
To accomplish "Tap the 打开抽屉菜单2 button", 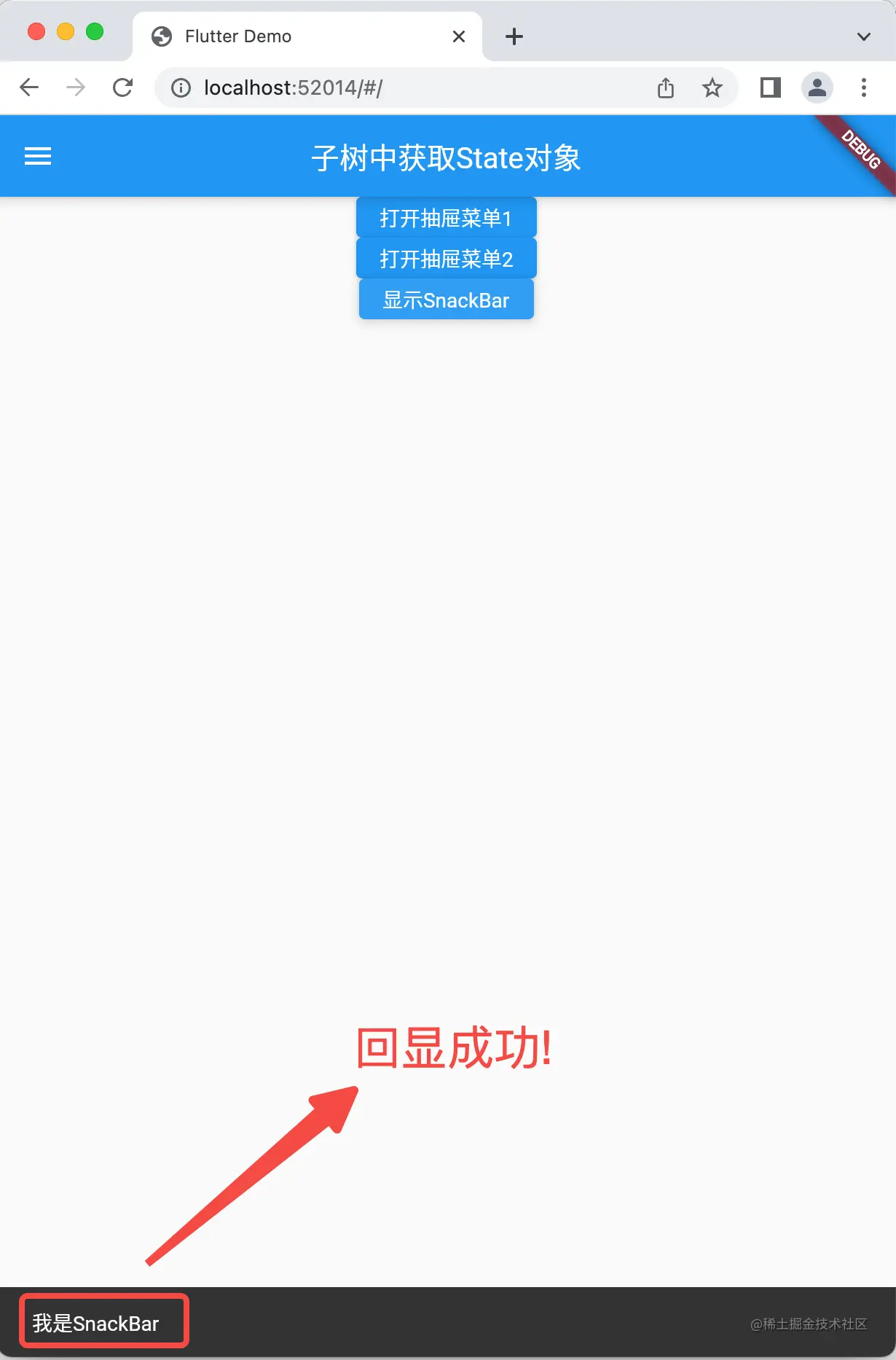I will click(446, 259).
